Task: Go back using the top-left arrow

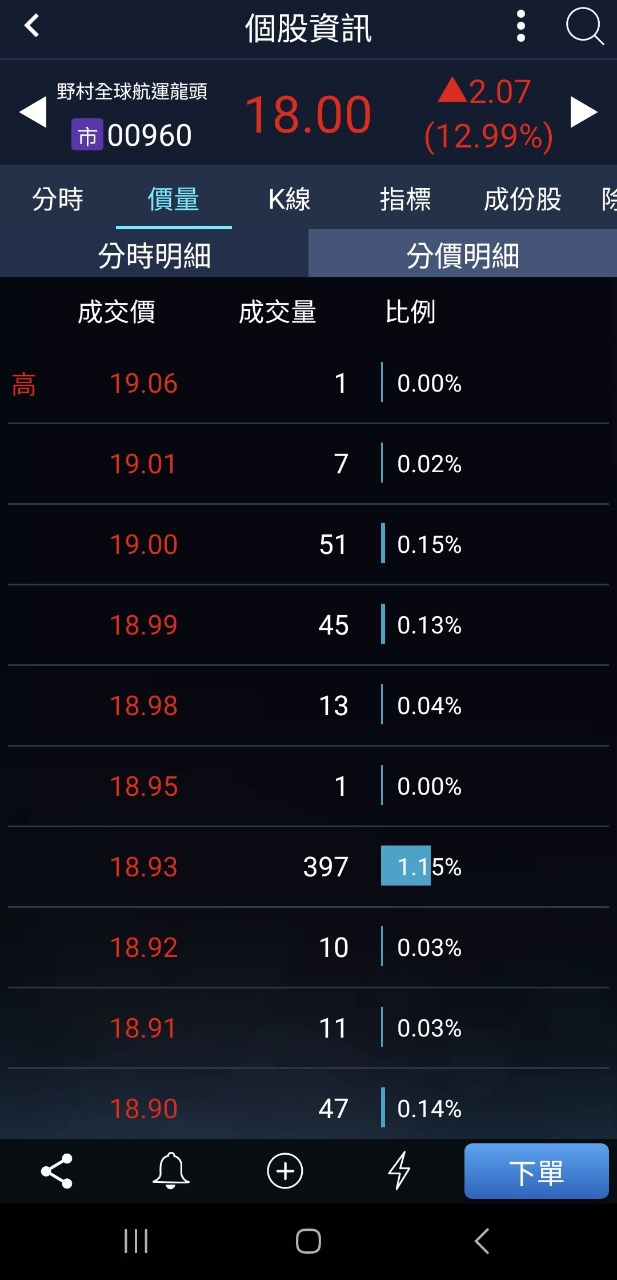Action: [32, 26]
